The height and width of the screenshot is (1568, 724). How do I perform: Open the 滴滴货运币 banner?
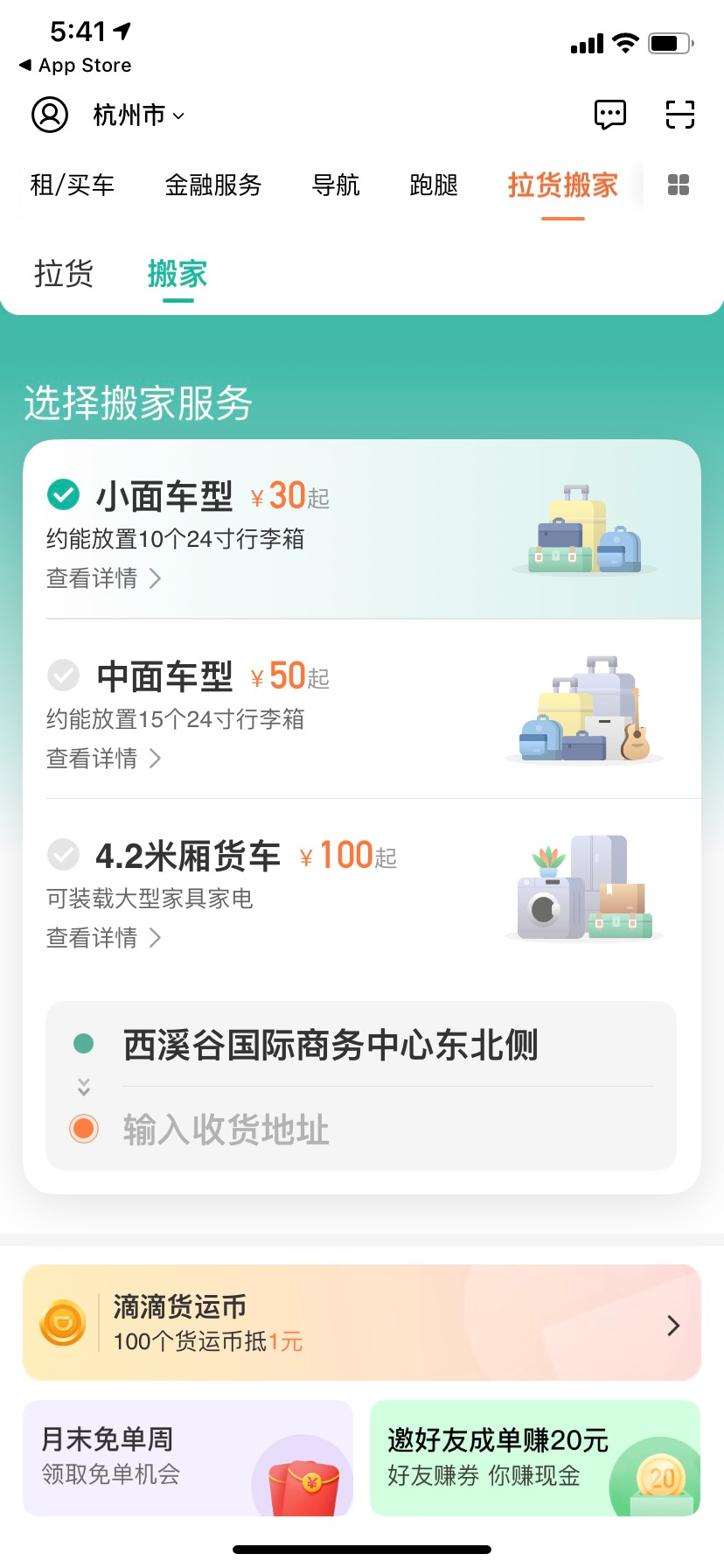coord(362,1323)
